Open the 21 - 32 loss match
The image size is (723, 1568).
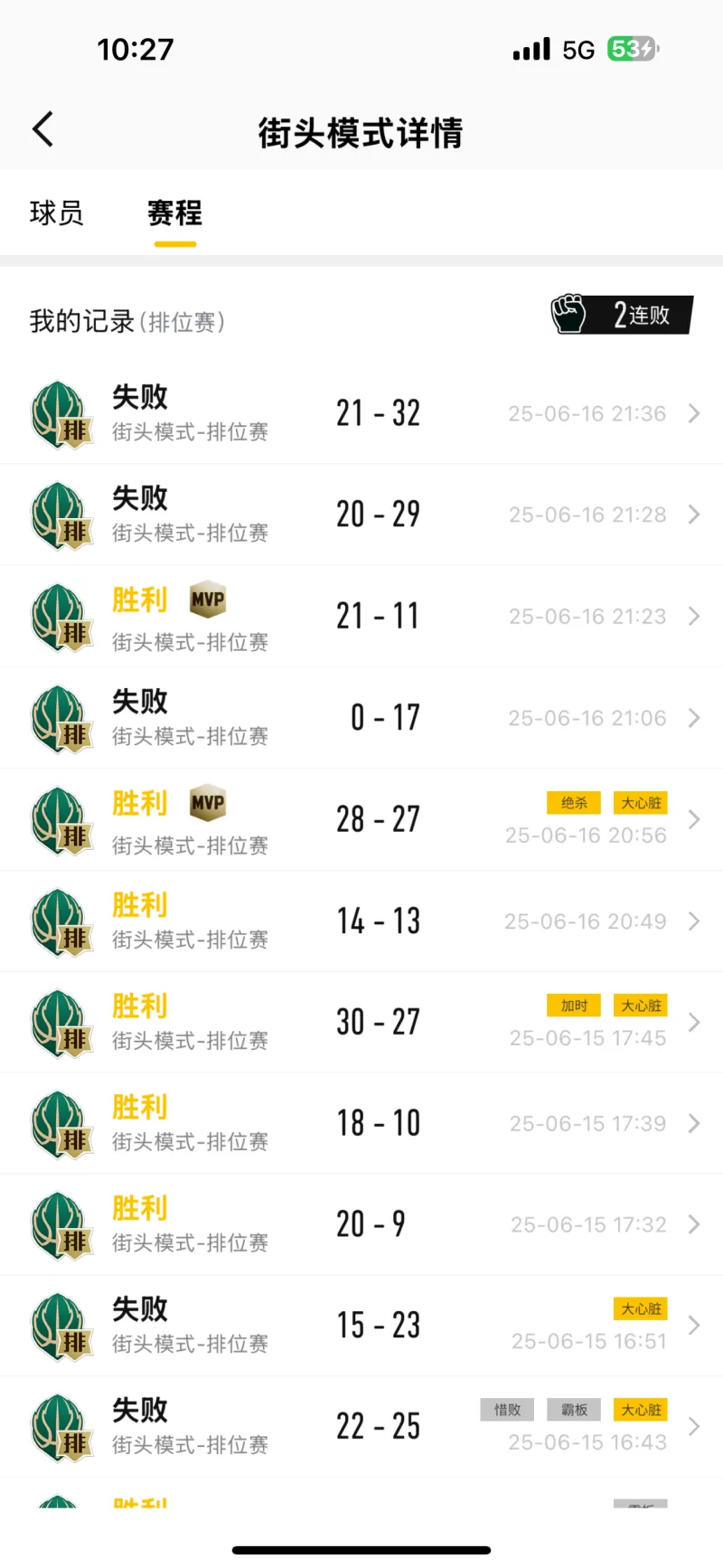361,414
